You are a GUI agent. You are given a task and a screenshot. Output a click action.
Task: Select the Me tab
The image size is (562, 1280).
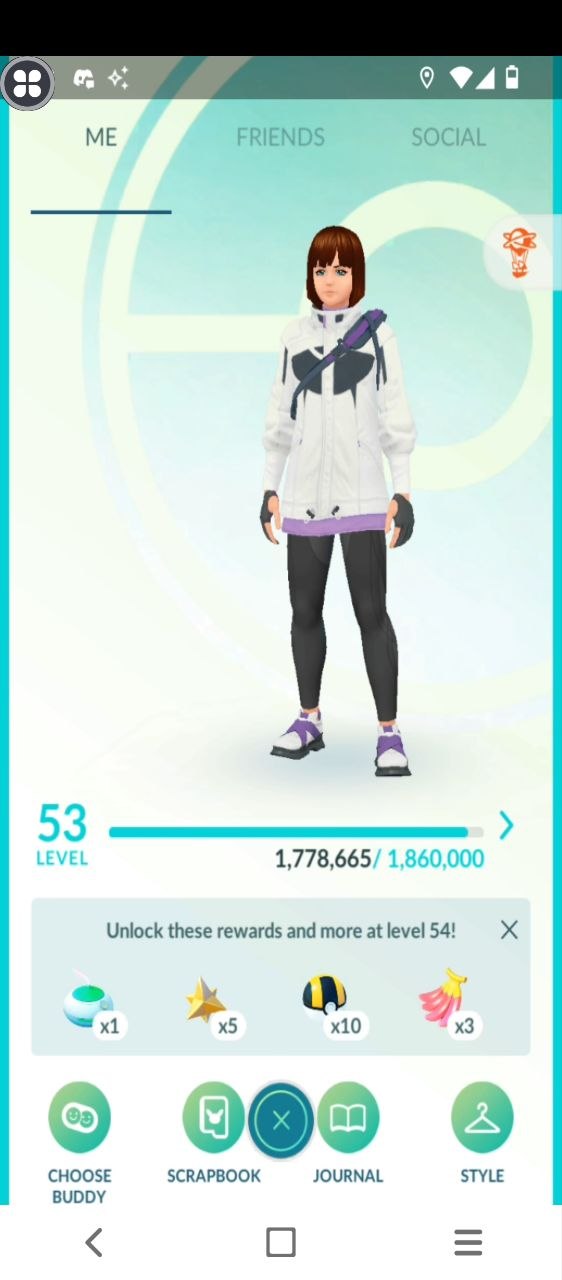(101, 137)
